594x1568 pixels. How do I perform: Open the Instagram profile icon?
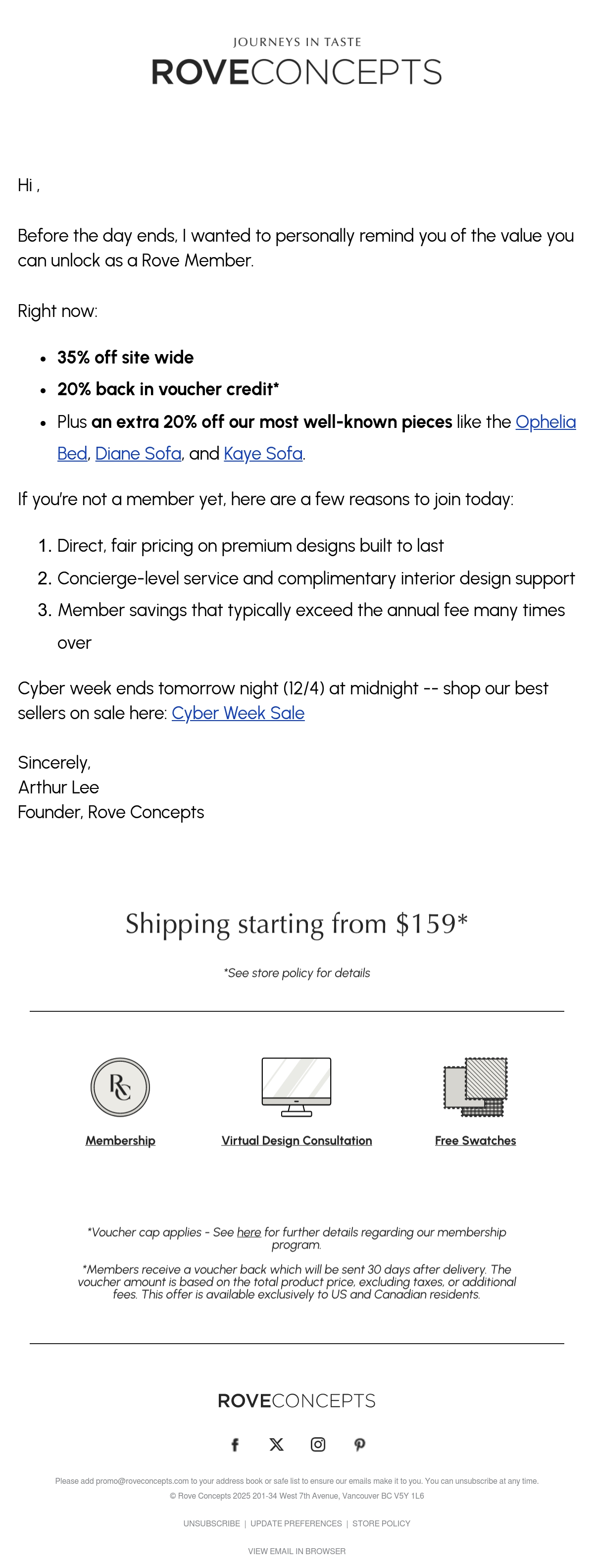click(x=318, y=1445)
